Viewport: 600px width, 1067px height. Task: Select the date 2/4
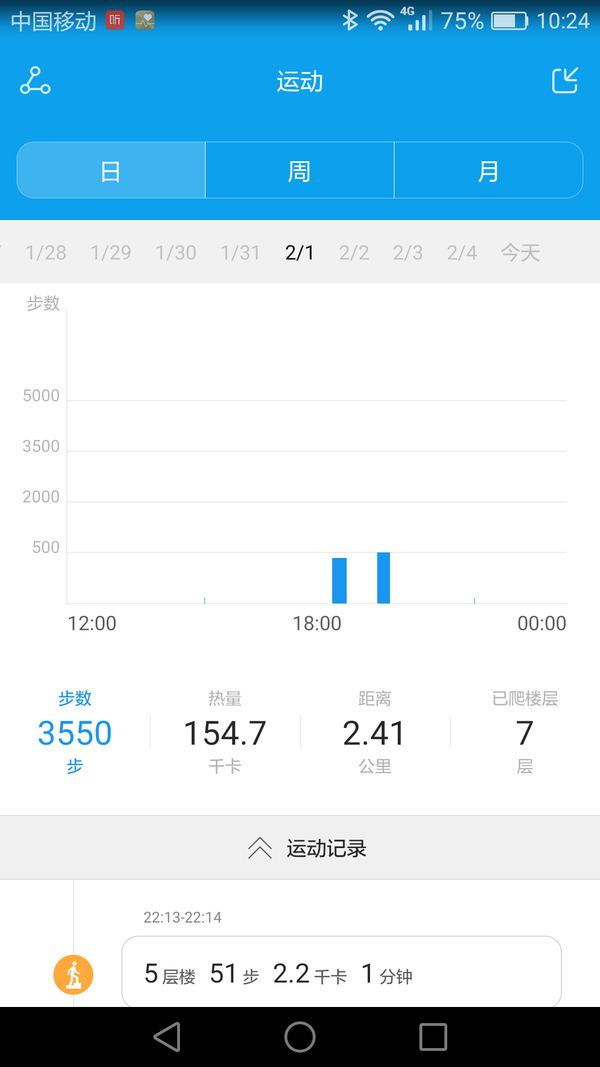coord(462,252)
